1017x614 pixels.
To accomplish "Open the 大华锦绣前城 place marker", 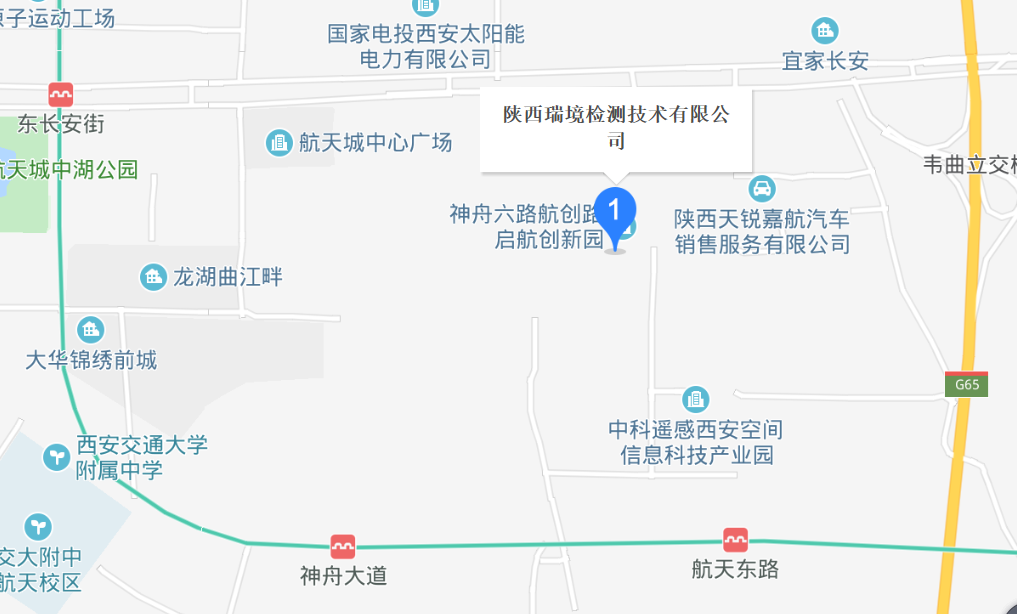I will point(91,328).
